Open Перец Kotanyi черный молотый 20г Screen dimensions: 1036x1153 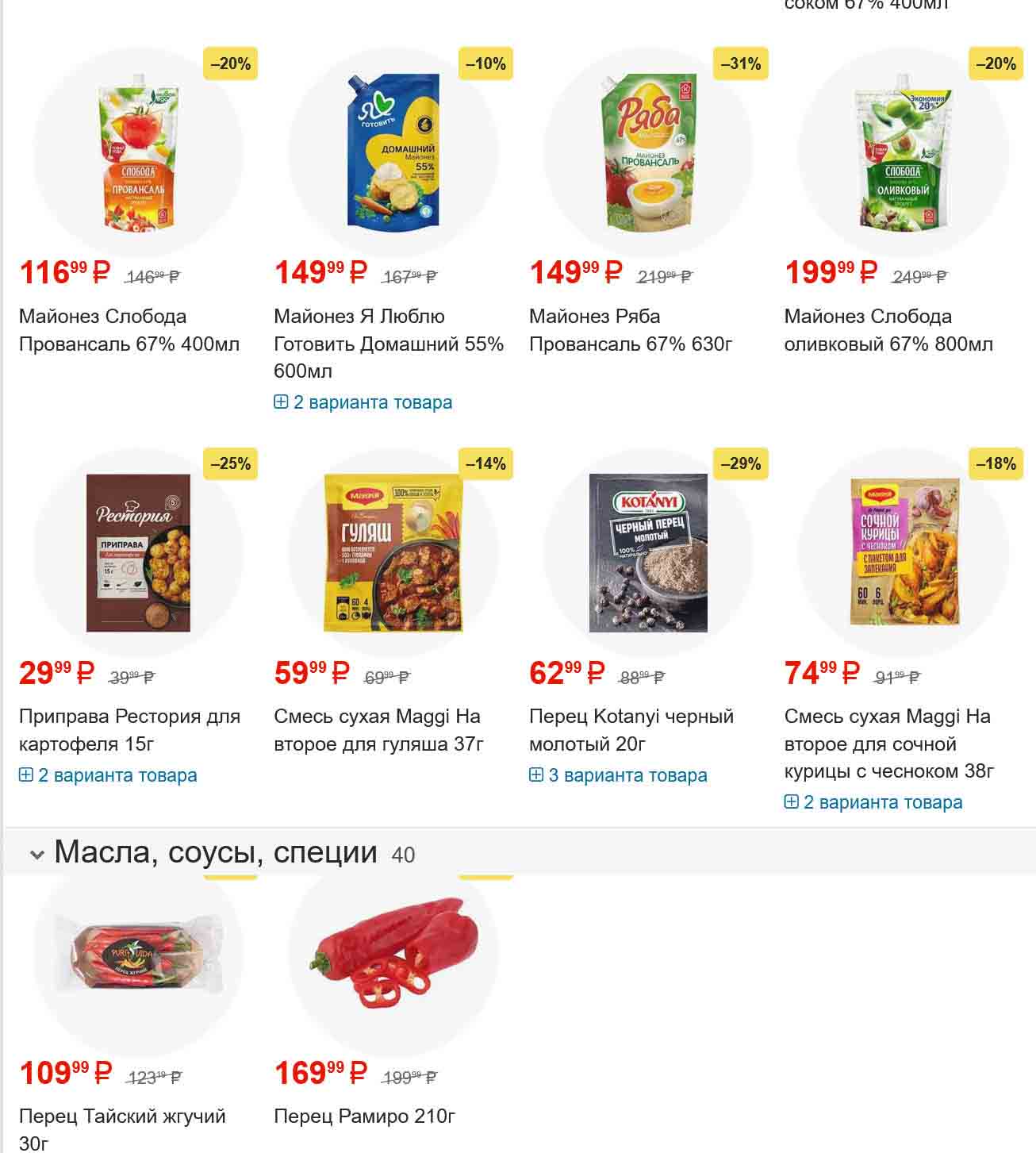tap(631, 730)
